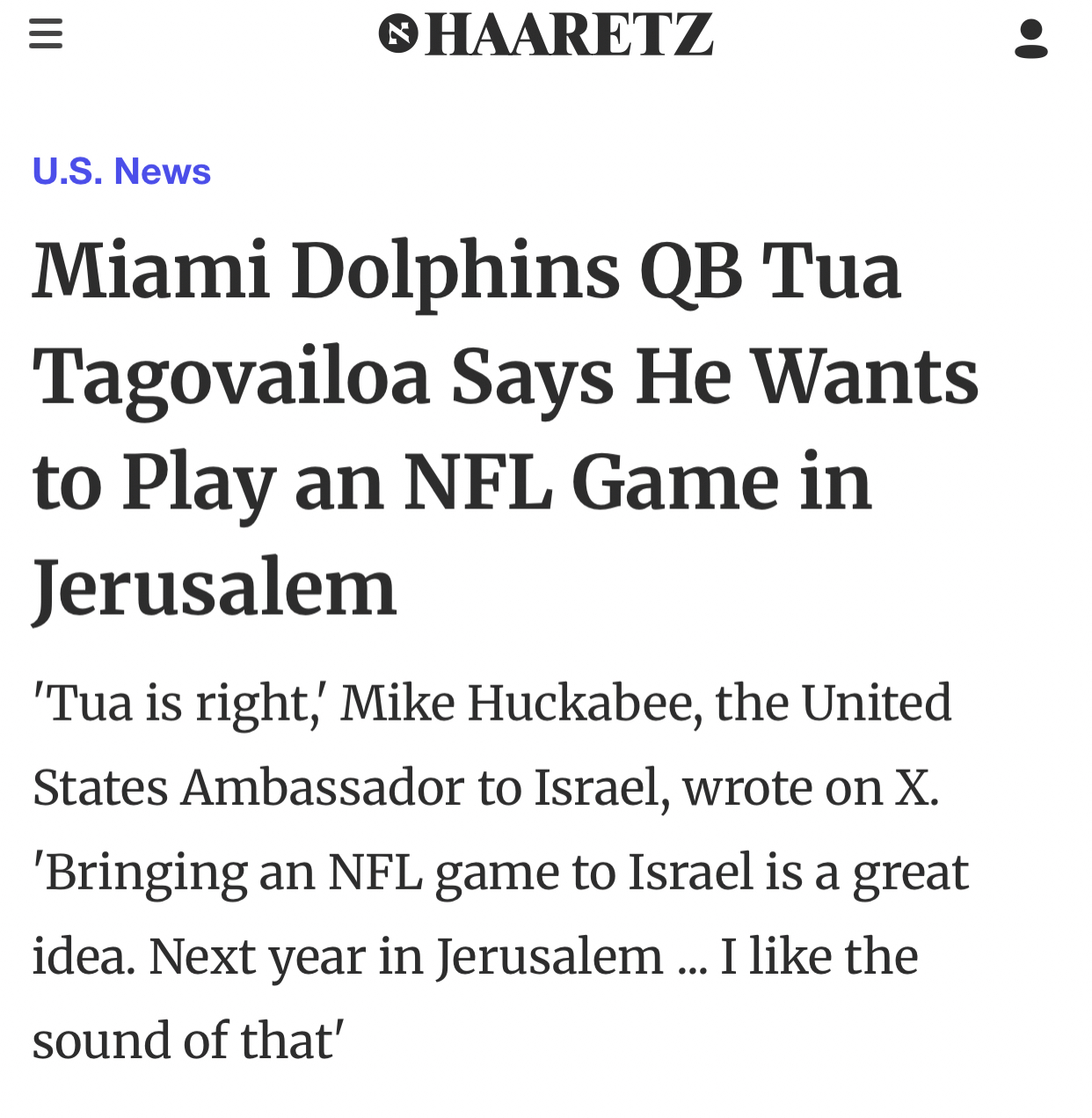Open the hamburger navigation menu
Image resolution: width=1092 pixels, height=1118 pixels.
(x=46, y=34)
